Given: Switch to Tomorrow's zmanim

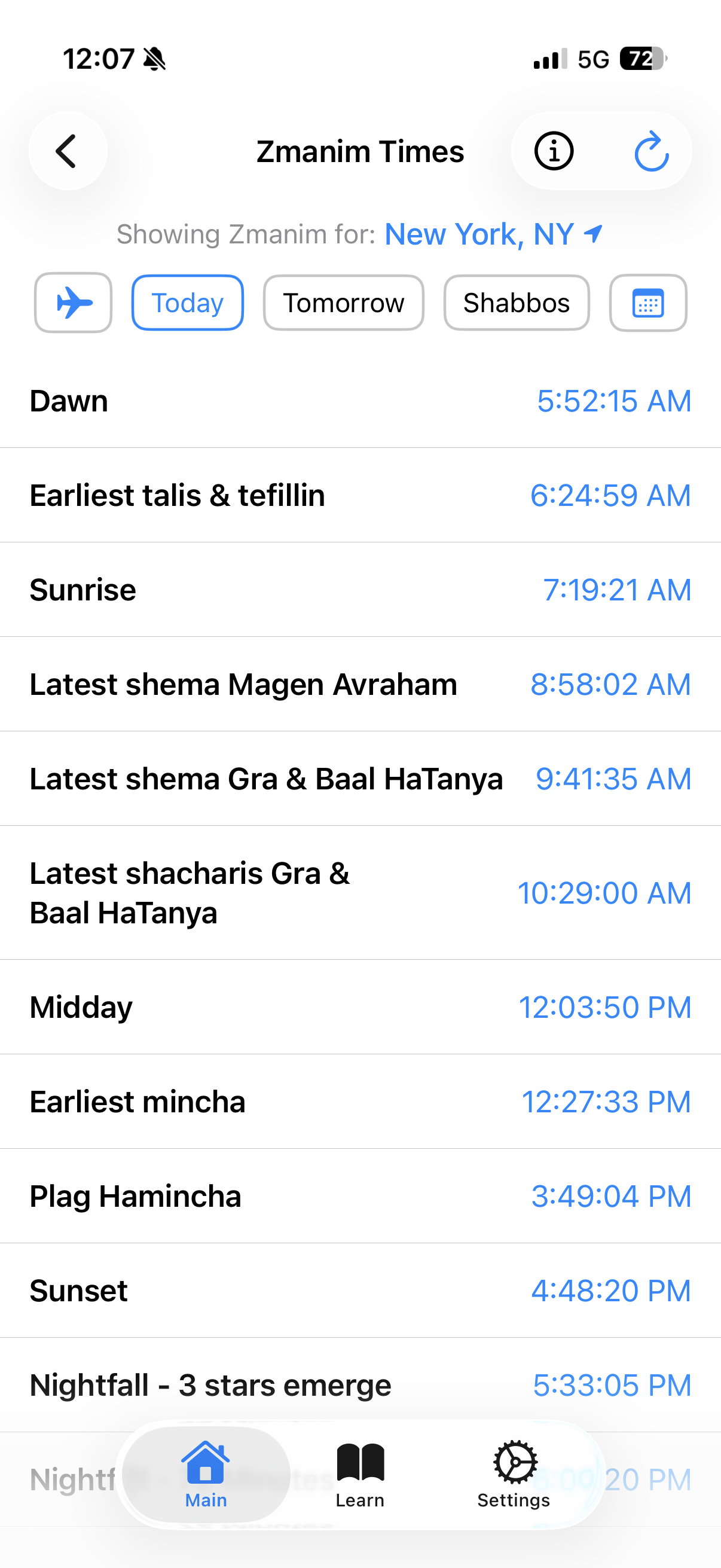Looking at the screenshot, I should 343,302.
